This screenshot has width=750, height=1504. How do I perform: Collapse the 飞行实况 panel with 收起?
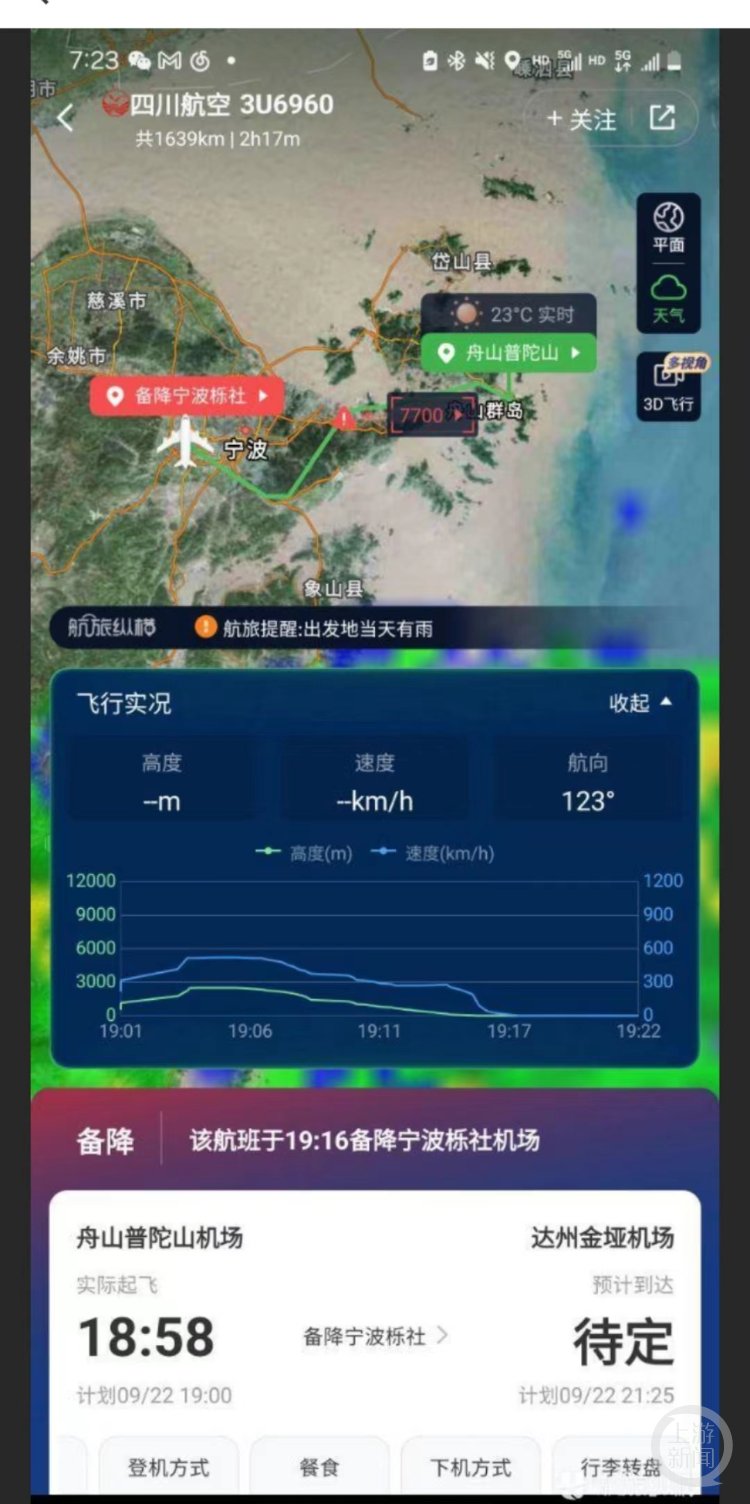click(640, 703)
